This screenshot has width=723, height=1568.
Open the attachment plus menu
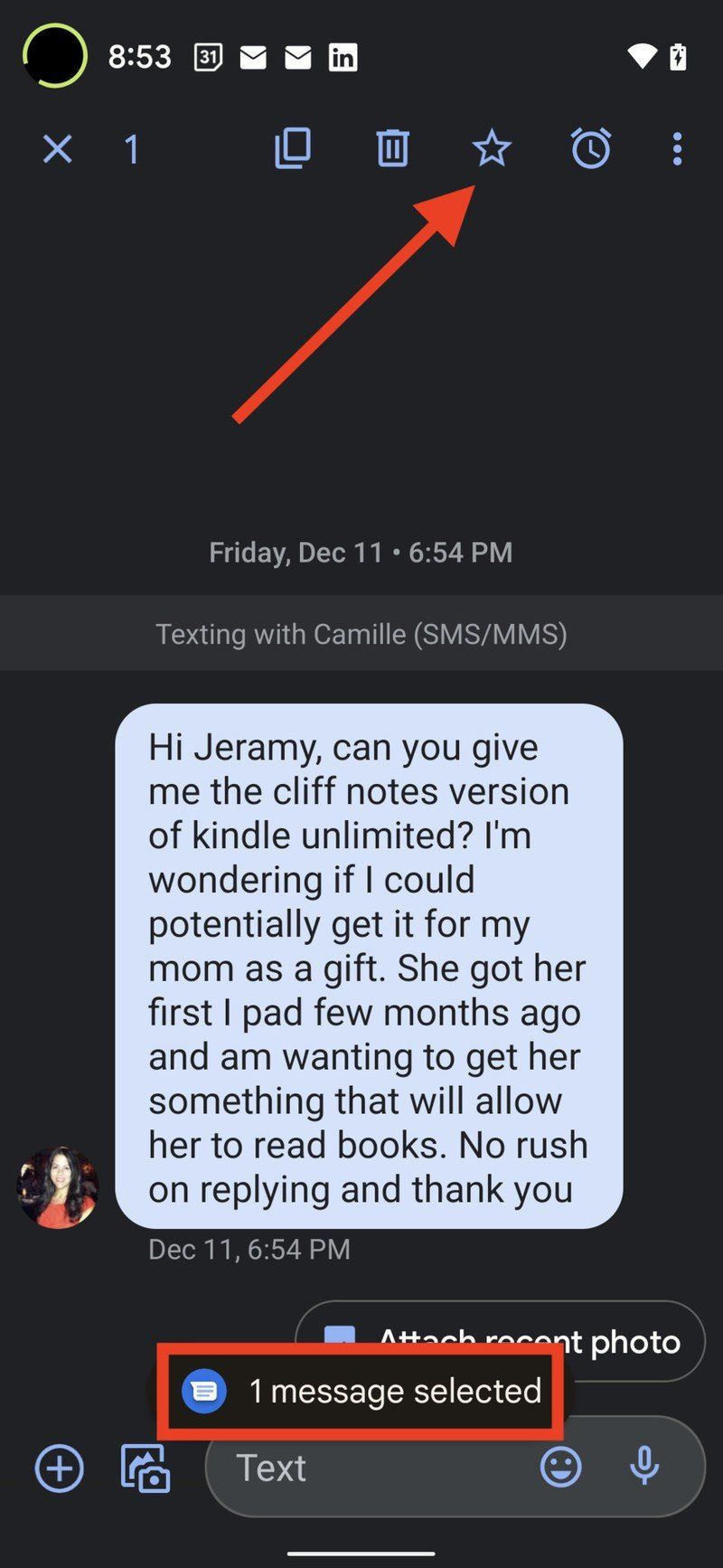(x=58, y=1468)
